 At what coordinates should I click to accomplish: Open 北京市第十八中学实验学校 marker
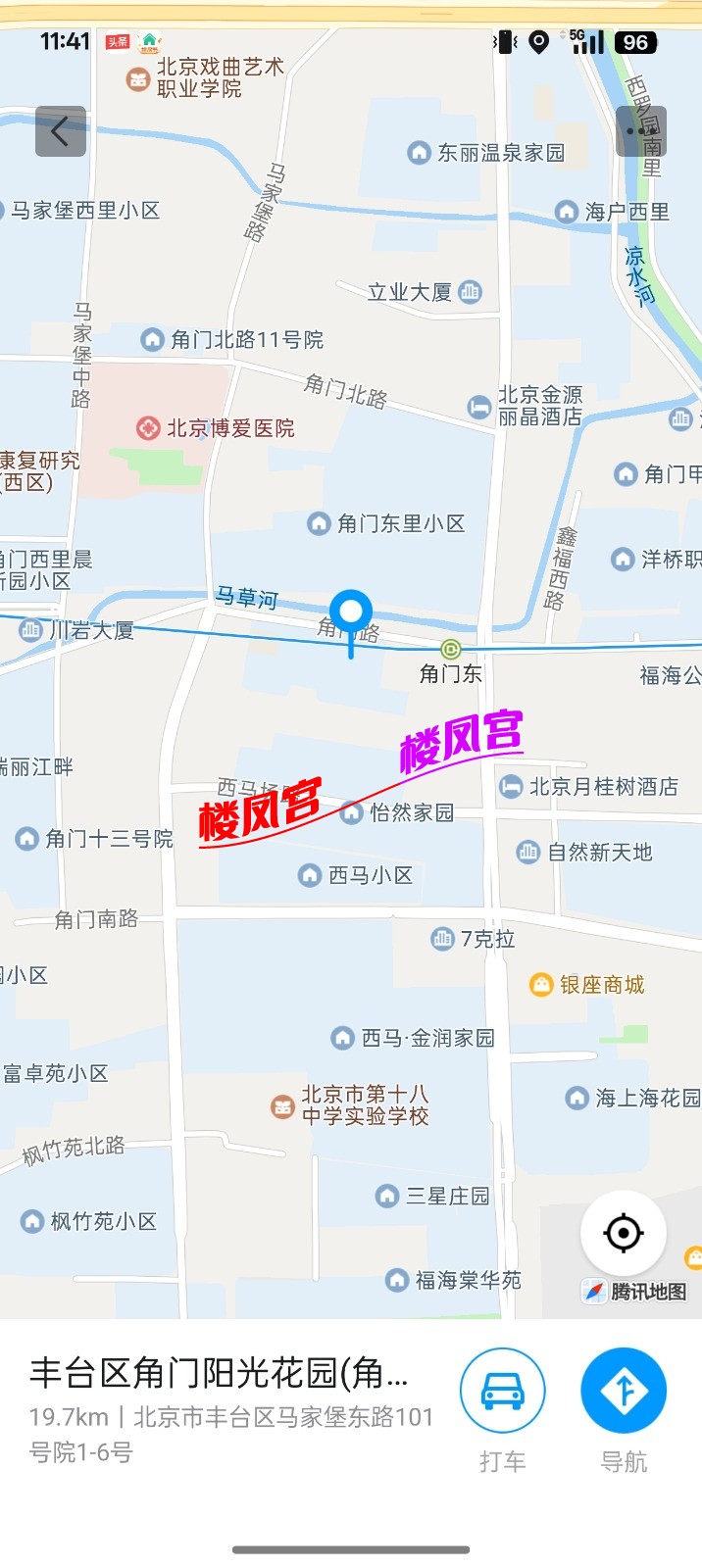point(283,1106)
